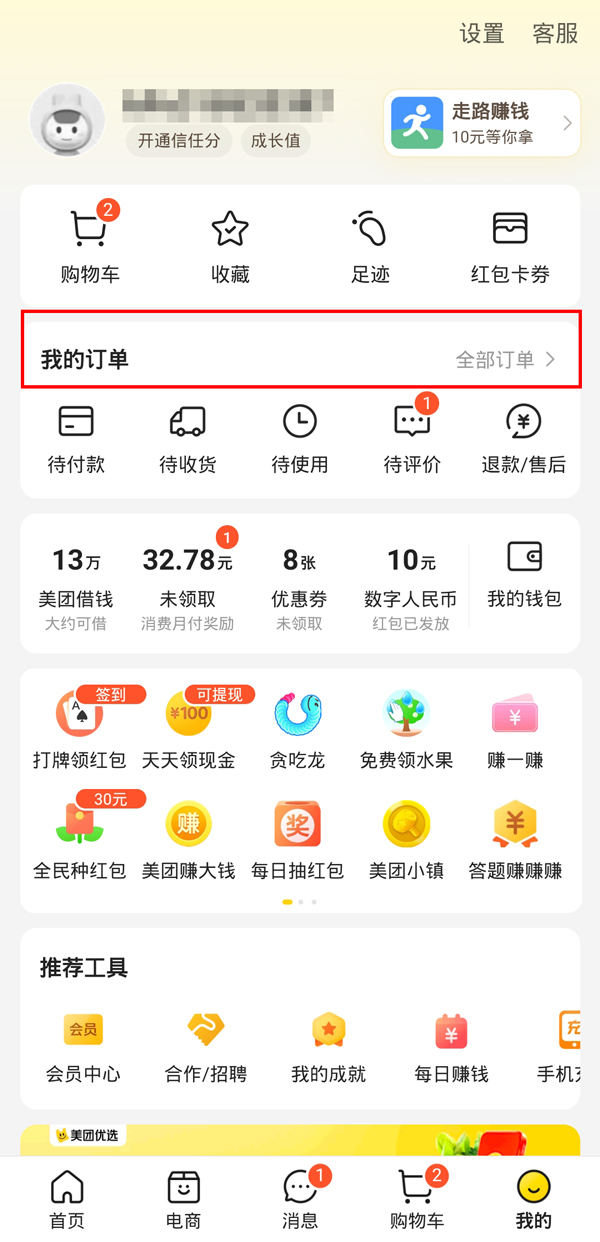Open 待评价 orders to review
The height and width of the screenshot is (1242, 600).
412,439
